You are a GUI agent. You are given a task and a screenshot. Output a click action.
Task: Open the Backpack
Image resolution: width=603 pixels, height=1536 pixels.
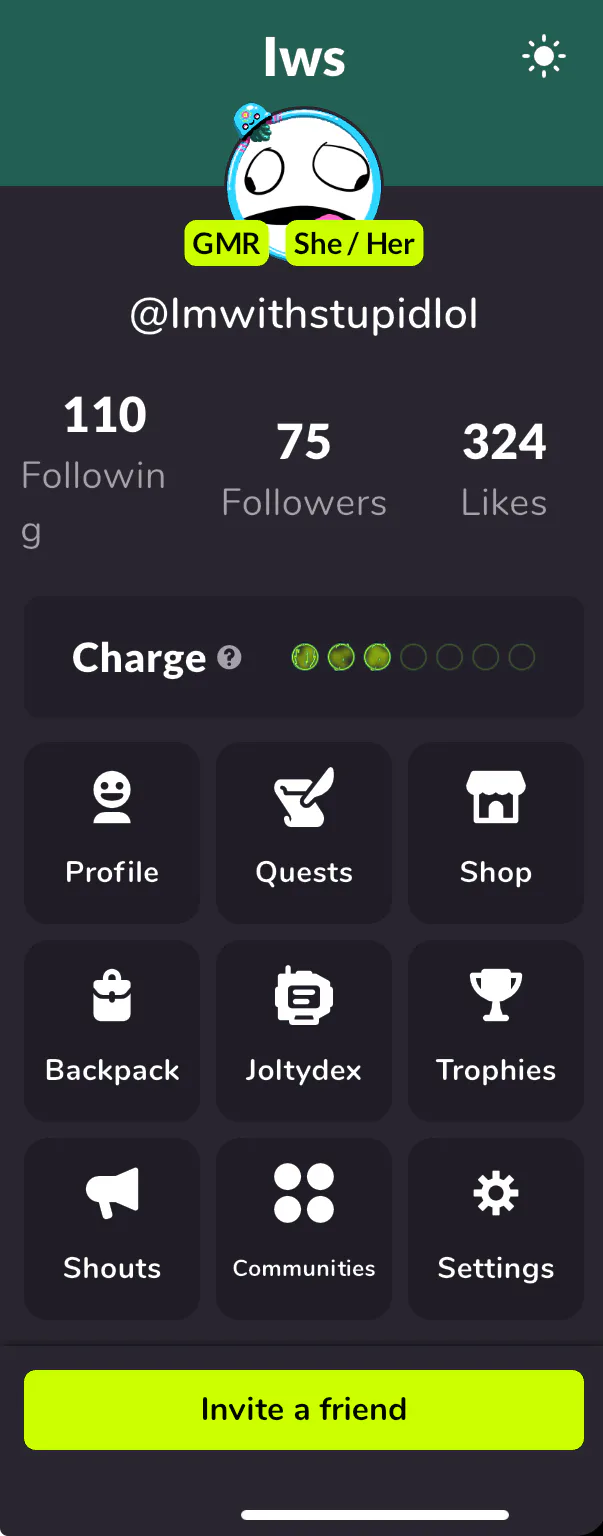point(112,1030)
